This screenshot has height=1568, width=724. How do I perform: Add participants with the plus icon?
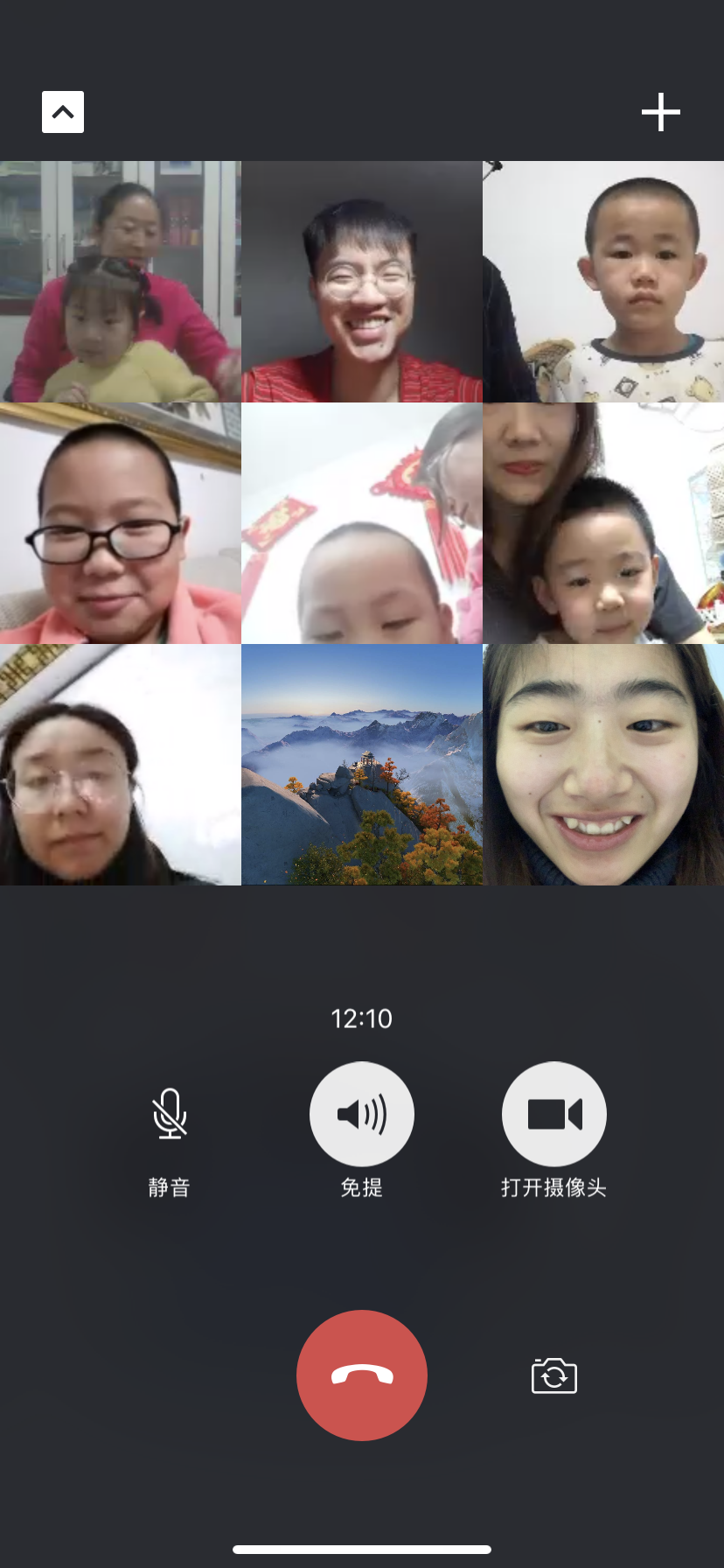point(661,112)
